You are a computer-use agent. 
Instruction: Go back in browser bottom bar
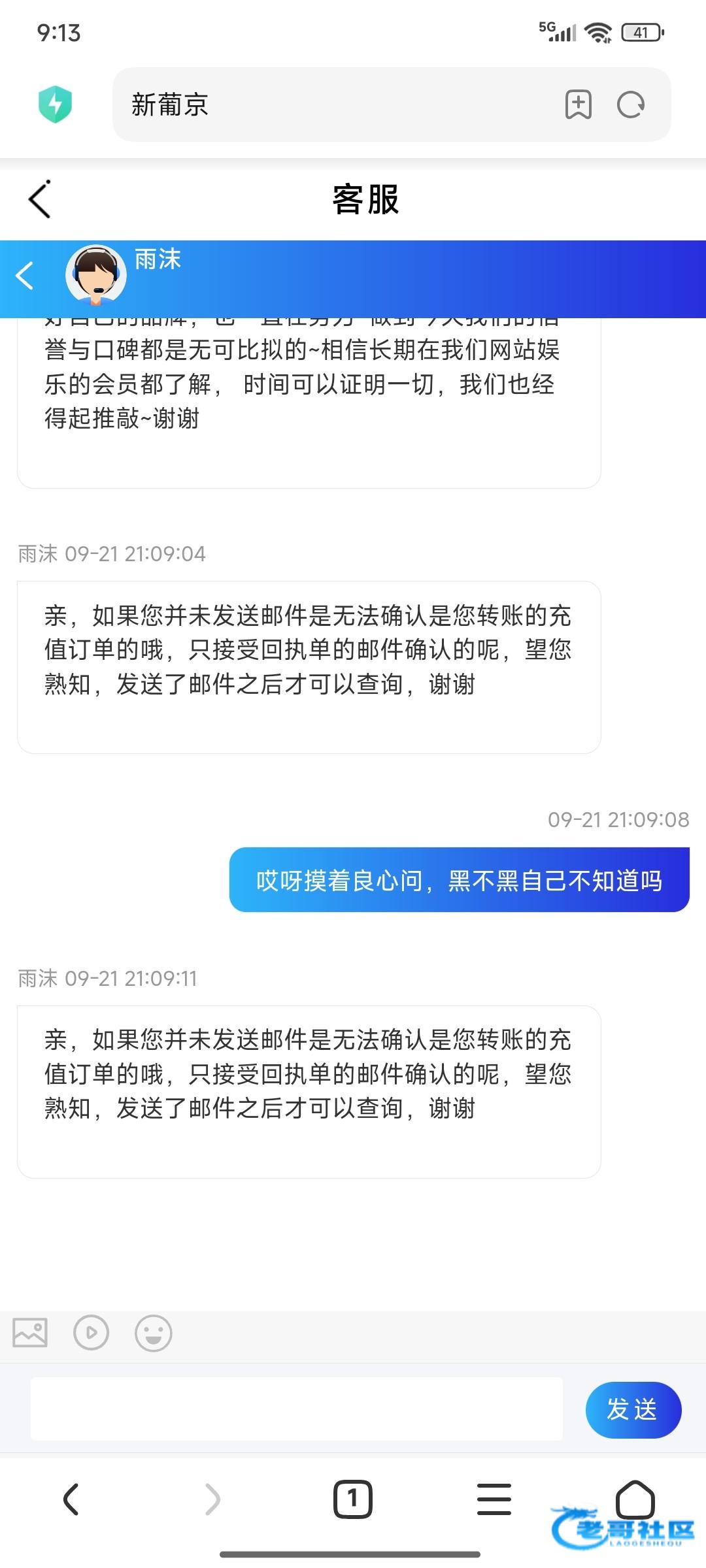(x=71, y=1499)
